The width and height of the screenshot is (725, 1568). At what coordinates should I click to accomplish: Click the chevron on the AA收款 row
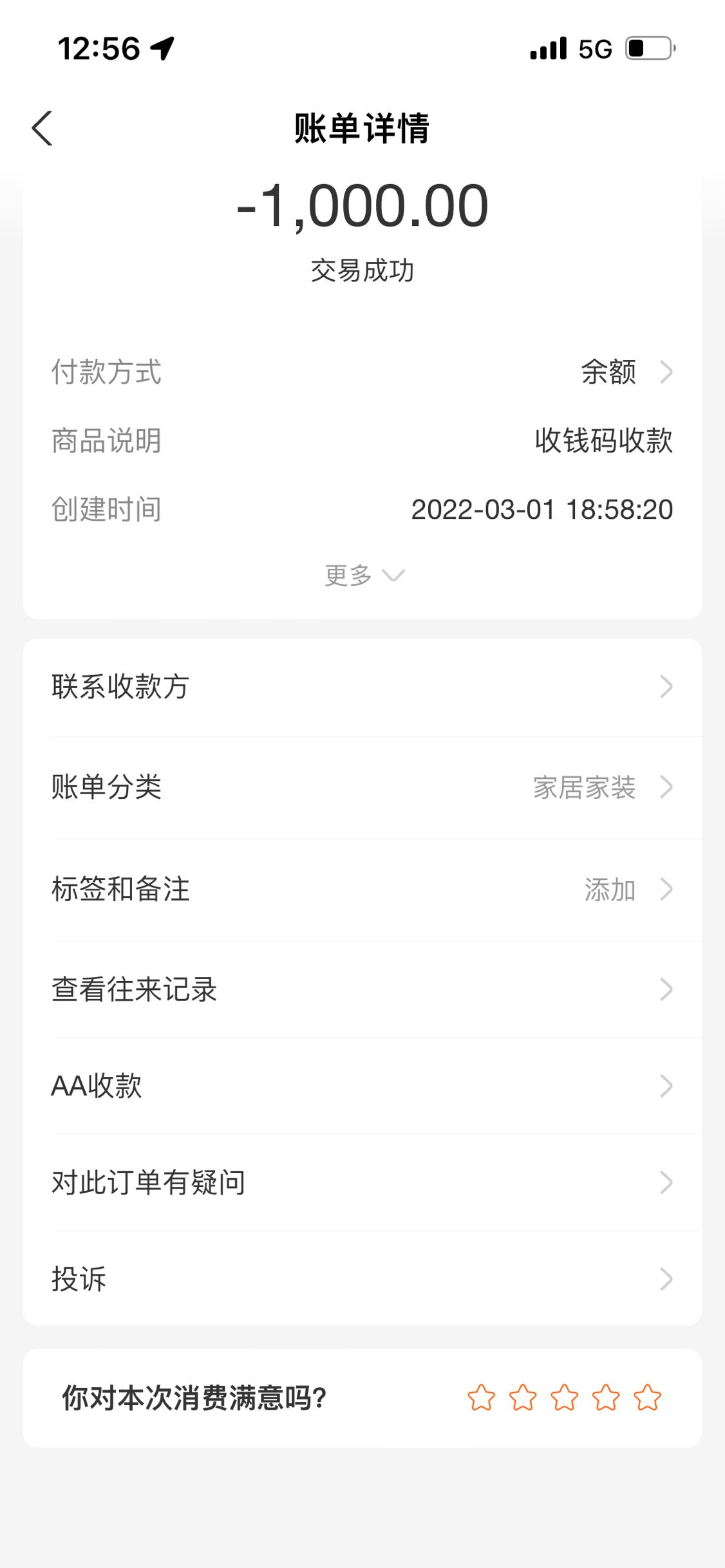(x=667, y=1086)
